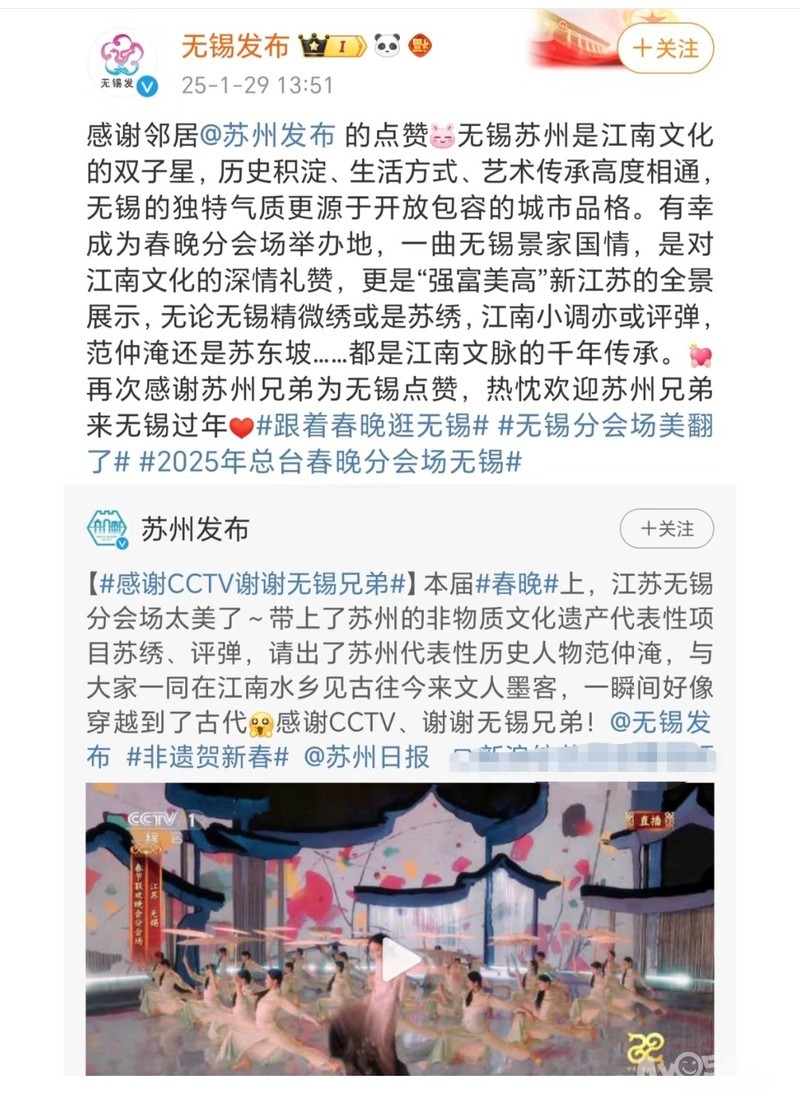Image resolution: width=800 pixels, height=1104 pixels.
Task: Open hashtag #无锡分会场美翻了#
Action: (x=607, y=425)
